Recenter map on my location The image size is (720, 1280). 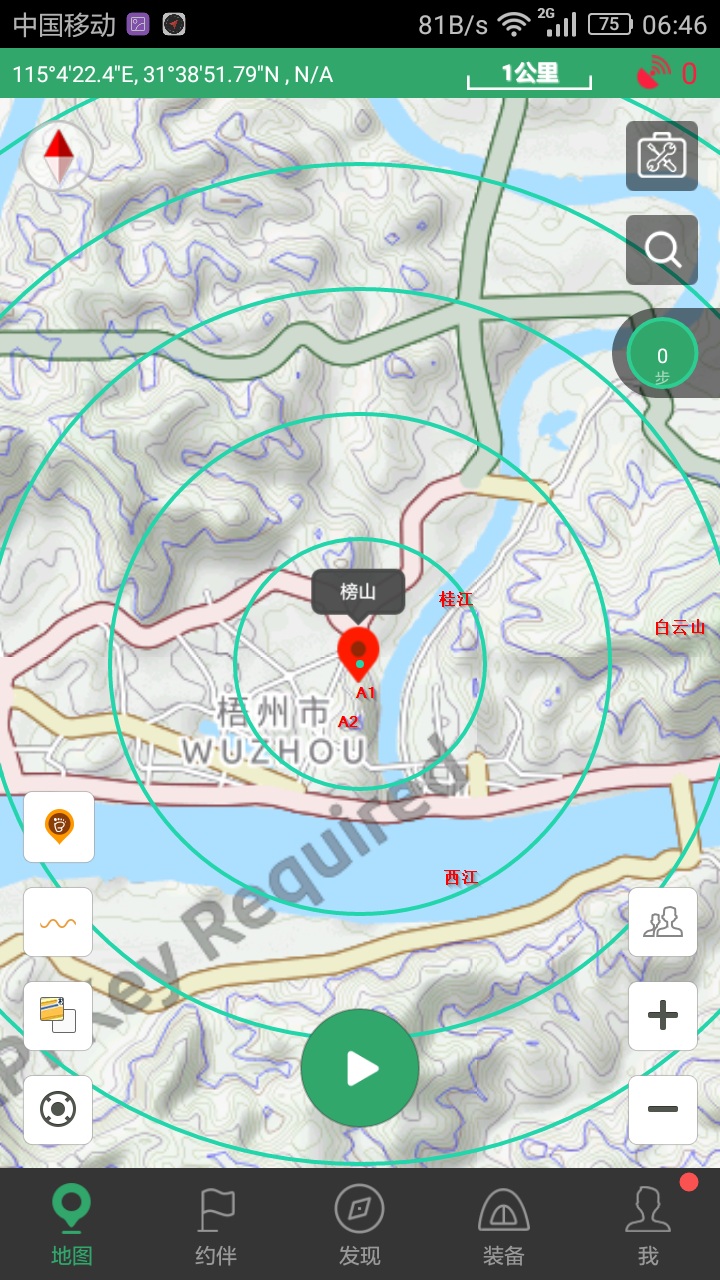[59, 1109]
